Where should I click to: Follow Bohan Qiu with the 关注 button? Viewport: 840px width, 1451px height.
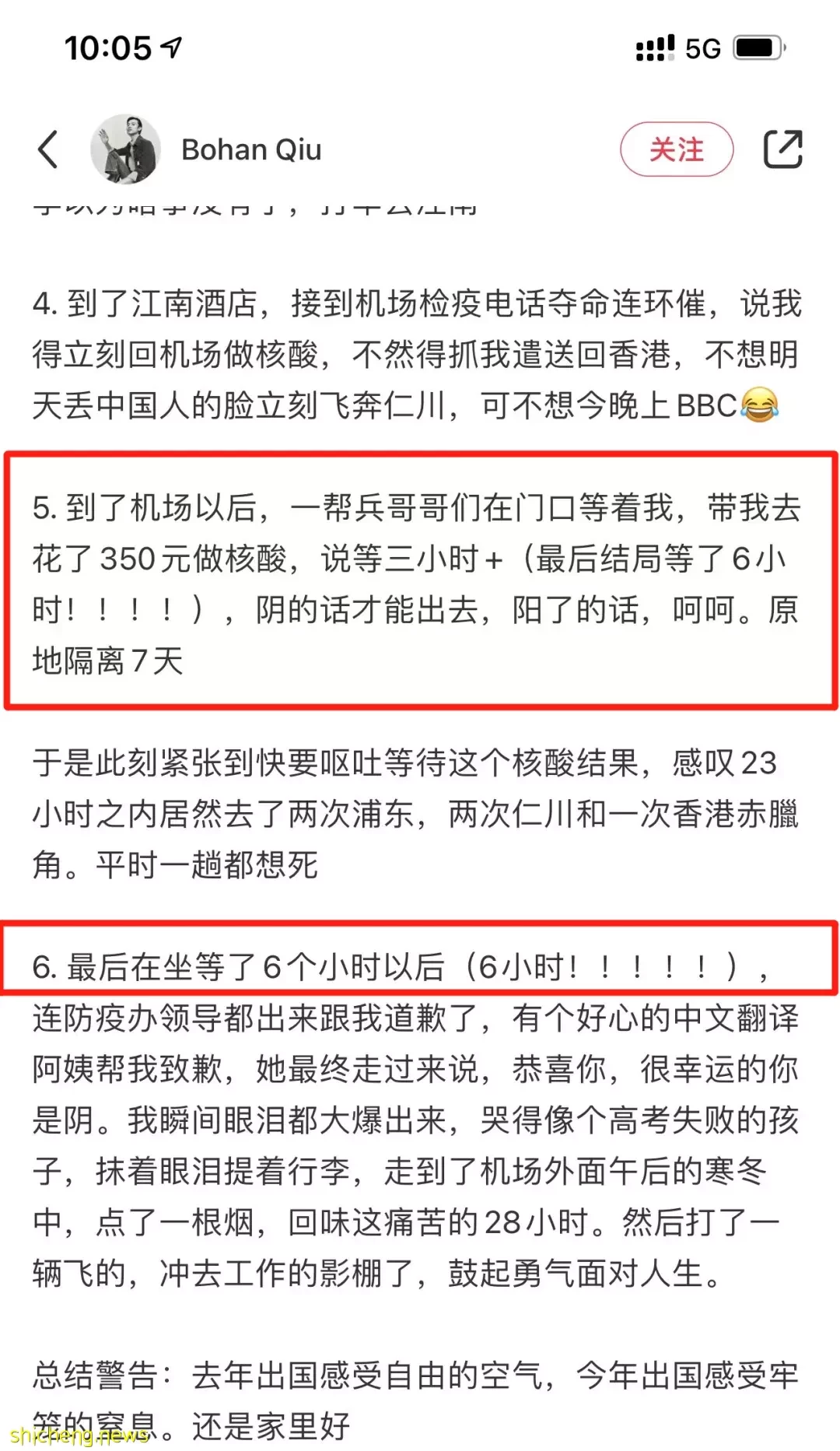(x=676, y=149)
